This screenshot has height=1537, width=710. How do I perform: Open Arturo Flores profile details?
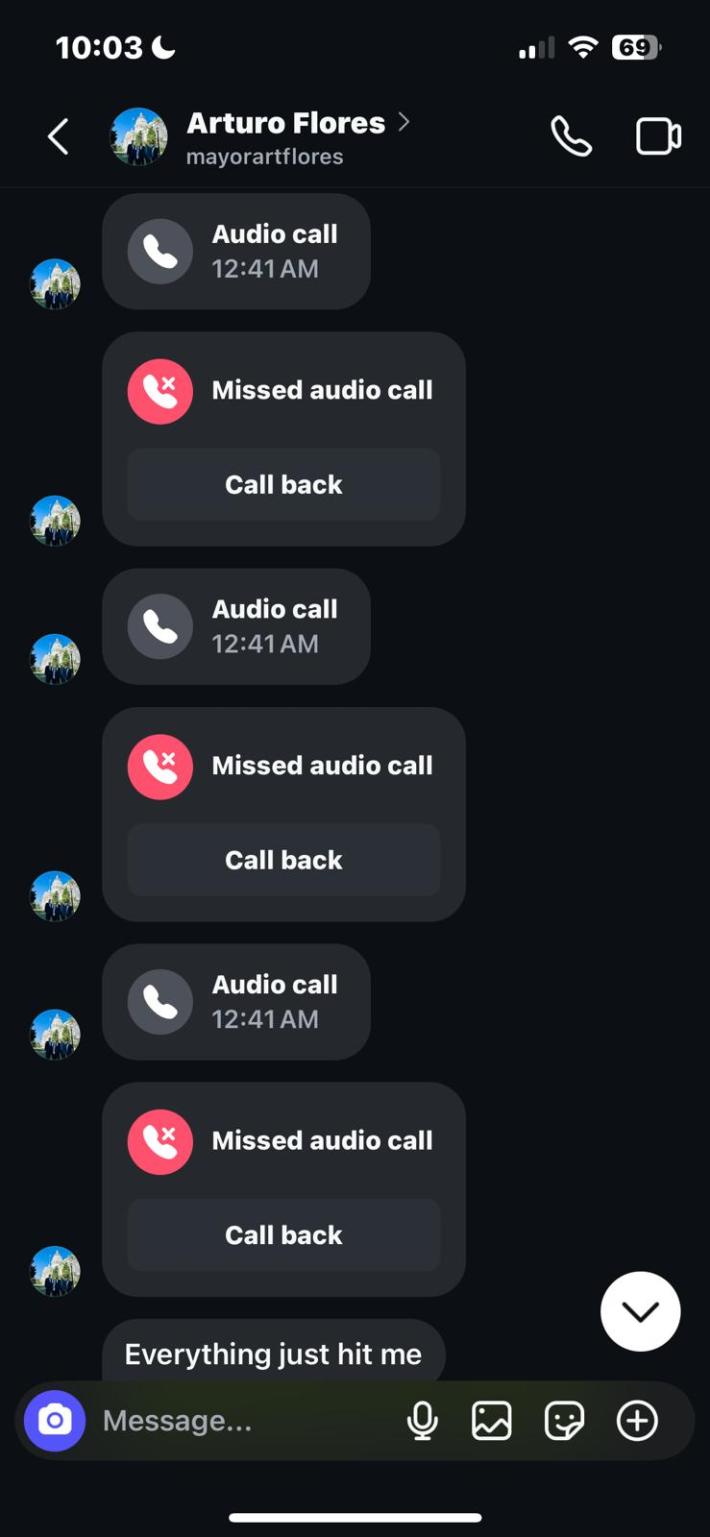pyautogui.click(x=286, y=137)
